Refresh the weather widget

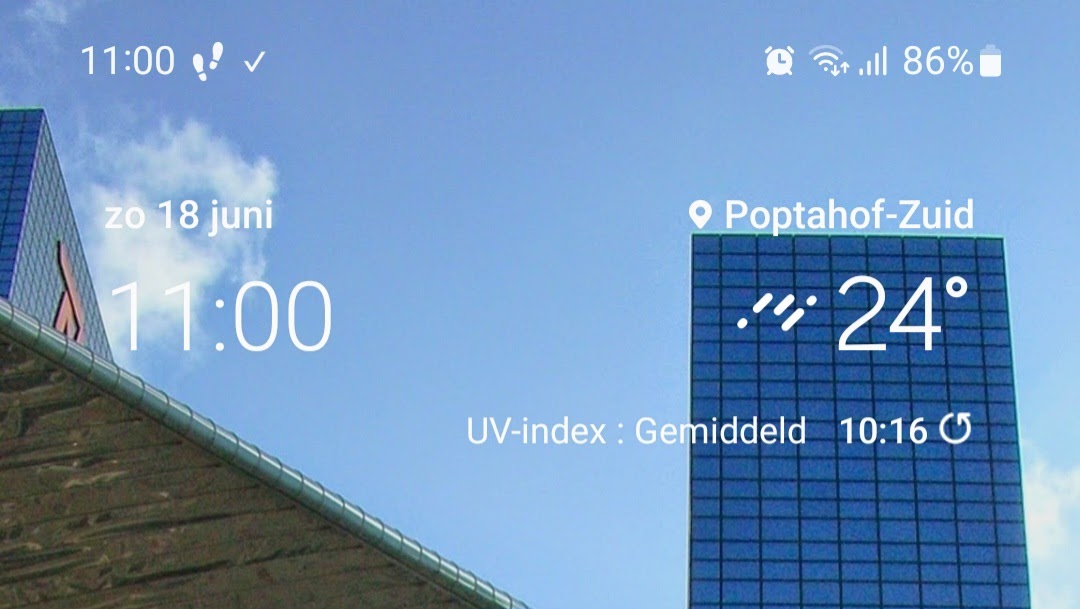956,430
